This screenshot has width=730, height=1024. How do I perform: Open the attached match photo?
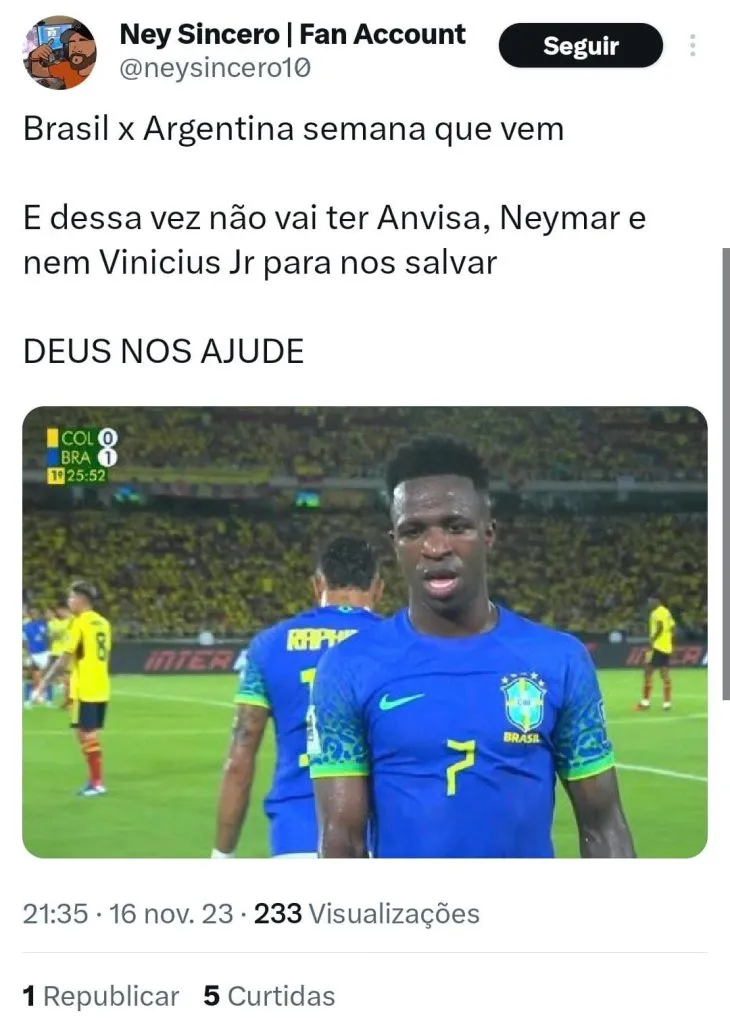pyautogui.click(x=364, y=632)
